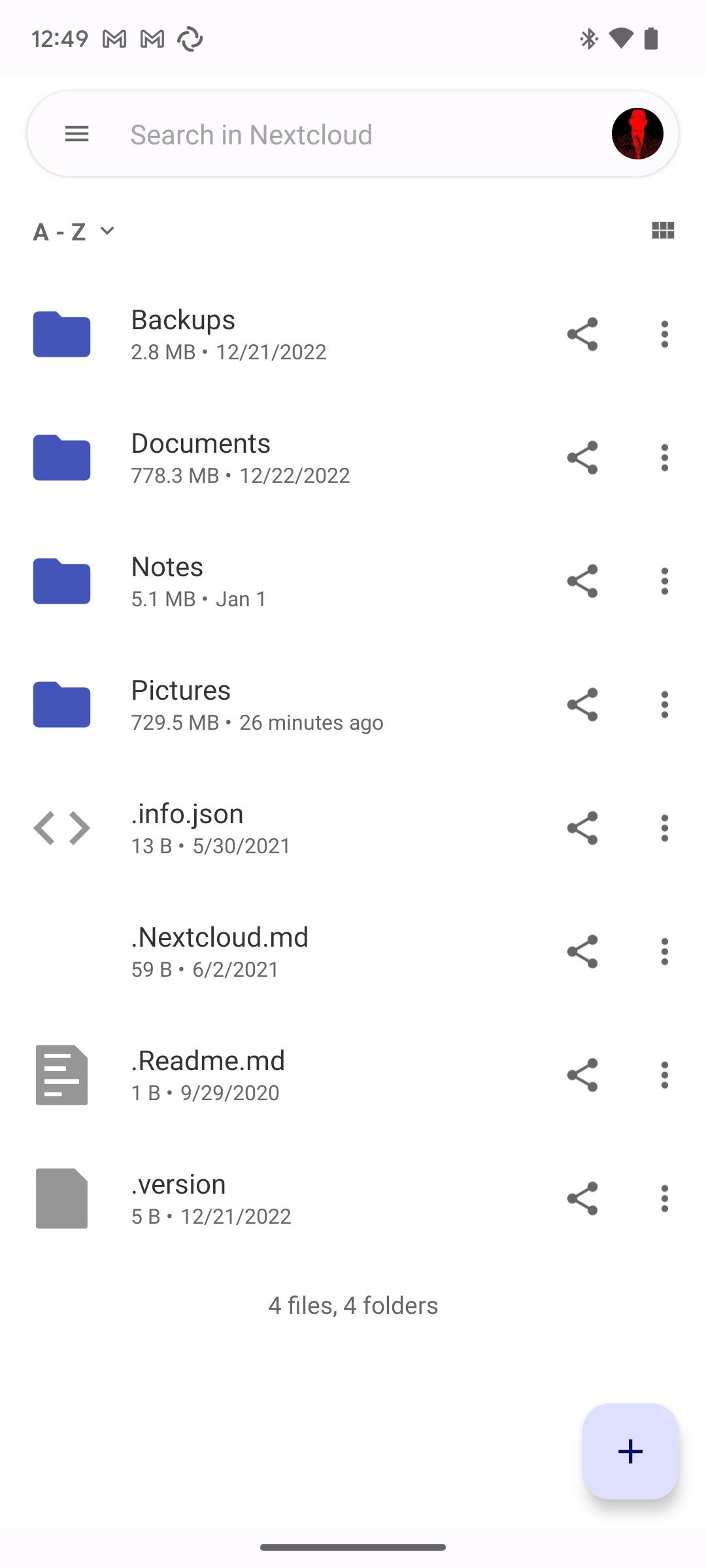Open the navigation drawer menu
The height and width of the screenshot is (1568, 706).
coord(76,134)
